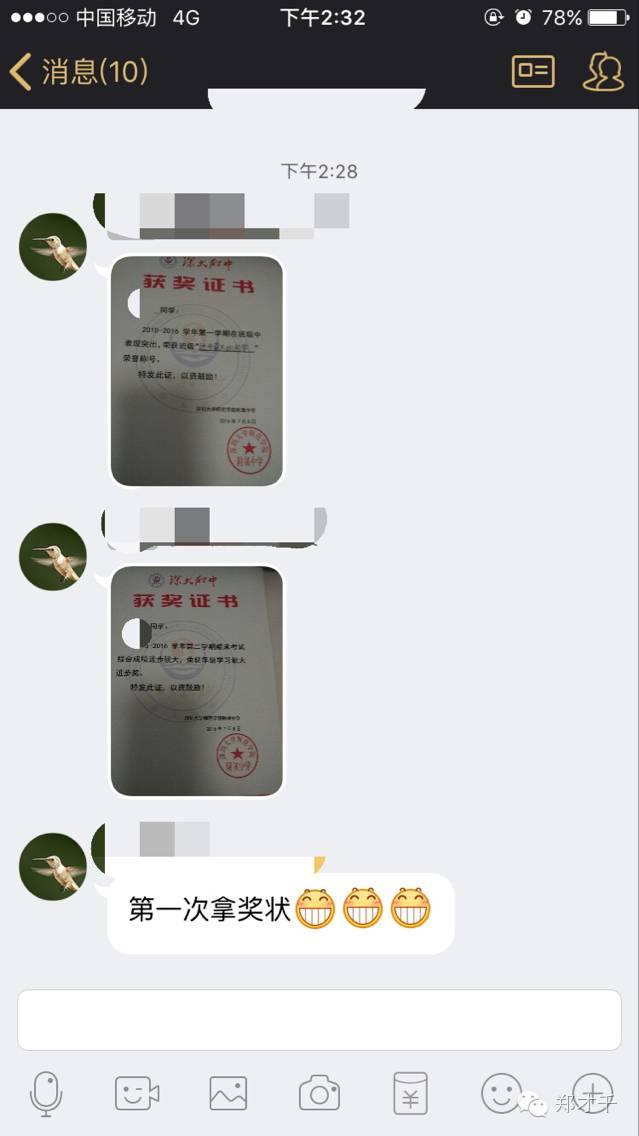Open the second 获奖证书 photo message
The width and height of the screenshot is (639, 1136).
coord(196,681)
